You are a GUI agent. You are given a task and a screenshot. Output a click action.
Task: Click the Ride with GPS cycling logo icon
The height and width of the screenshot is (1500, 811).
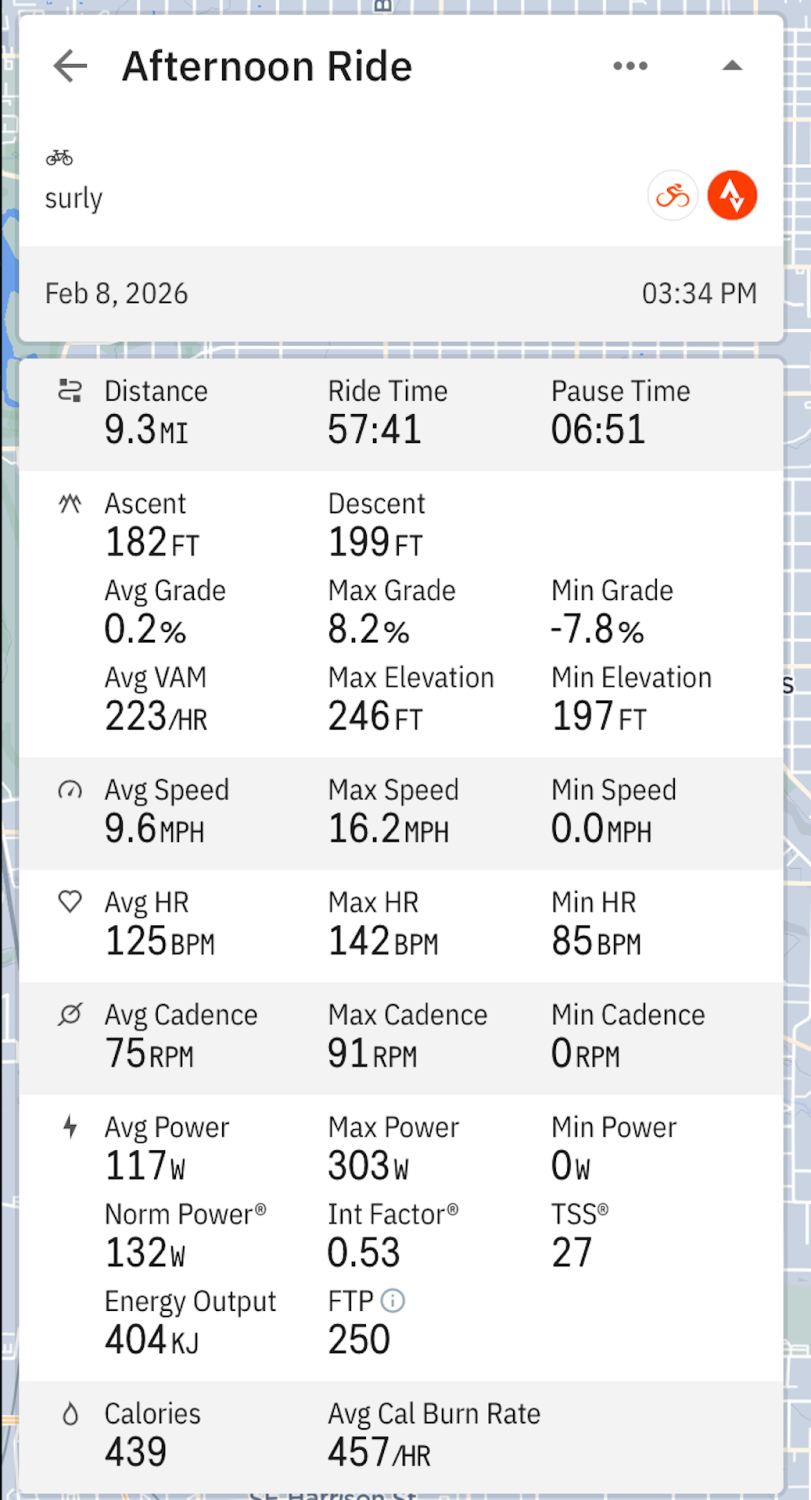coord(672,195)
